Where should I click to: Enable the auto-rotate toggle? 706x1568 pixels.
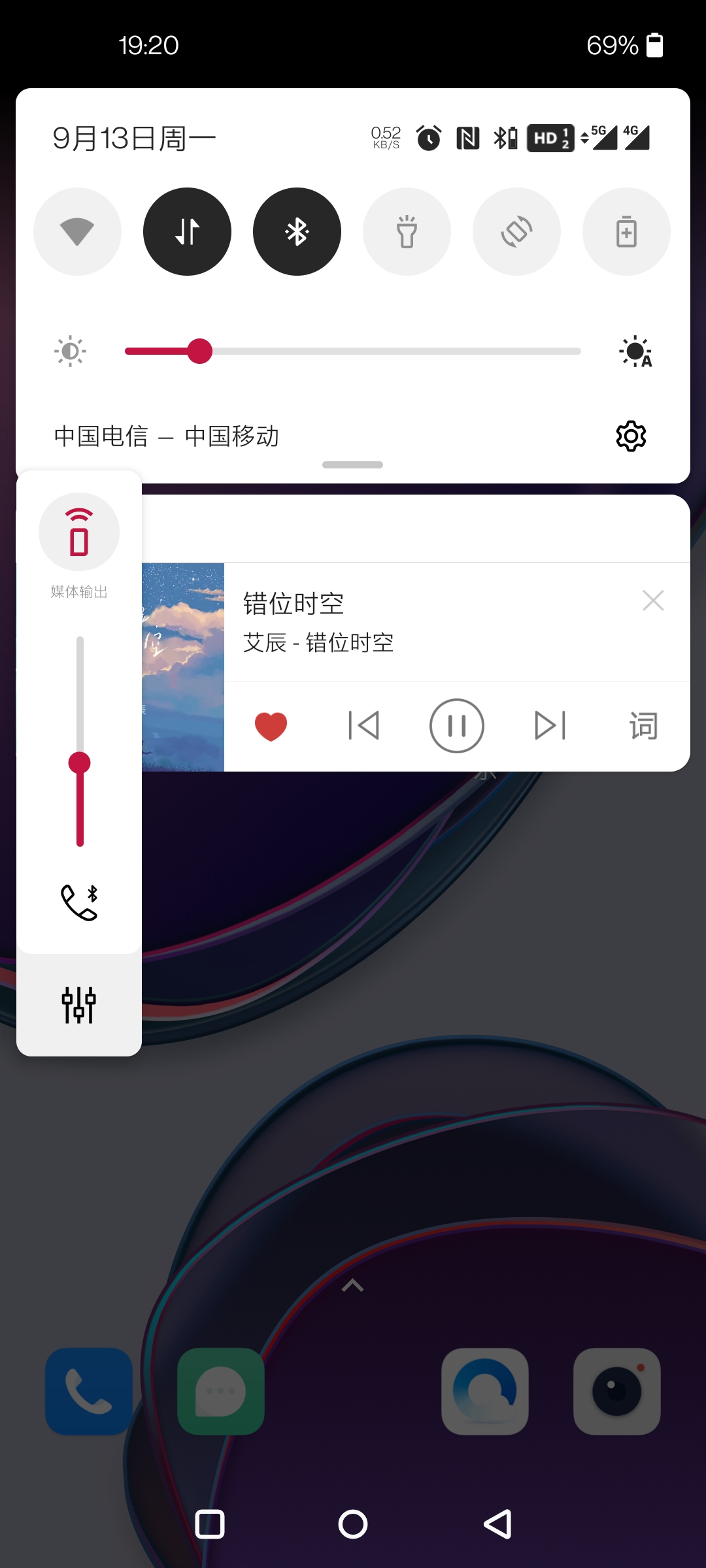[x=516, y=232]
